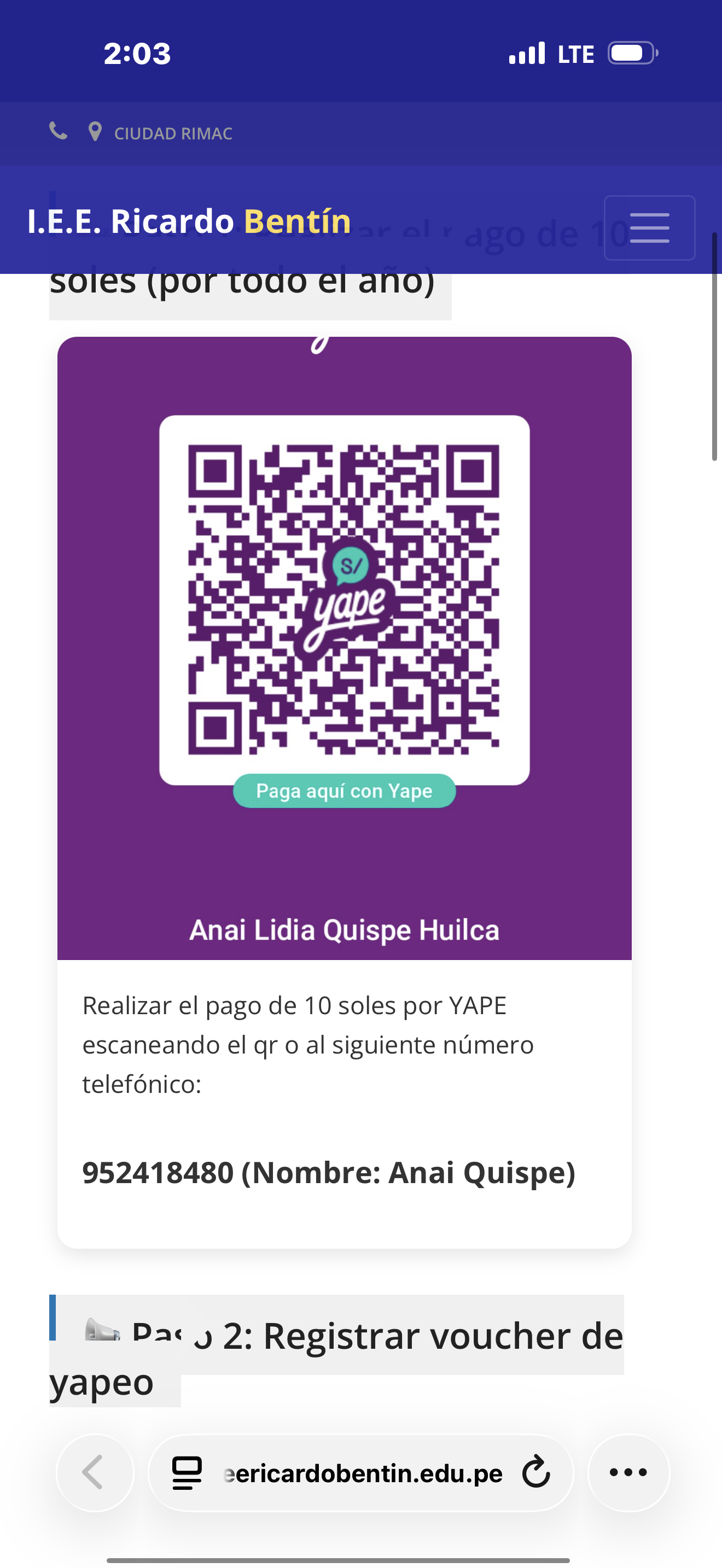Viewport: 722px width, 1568px height.
Task: Open the I.E.E. Ricardo Bentín home link
Action: pos(189,221)
